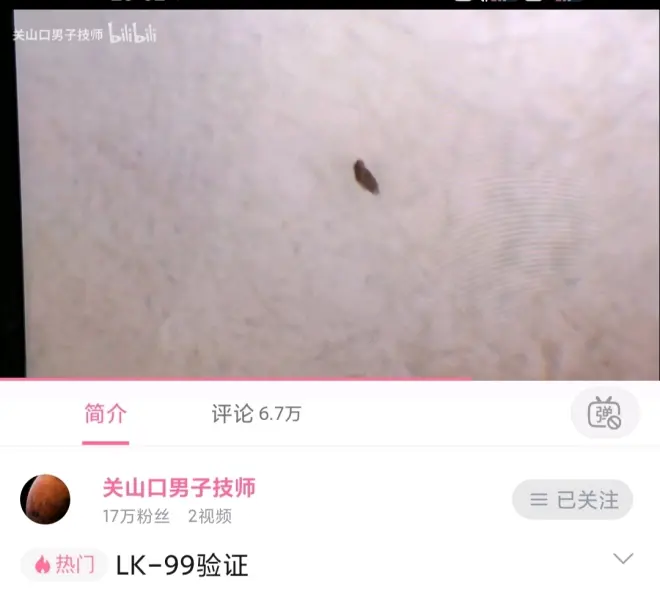Switch to the 简介 tab
The image size is (660, 606).
click(x=105, y=414)
